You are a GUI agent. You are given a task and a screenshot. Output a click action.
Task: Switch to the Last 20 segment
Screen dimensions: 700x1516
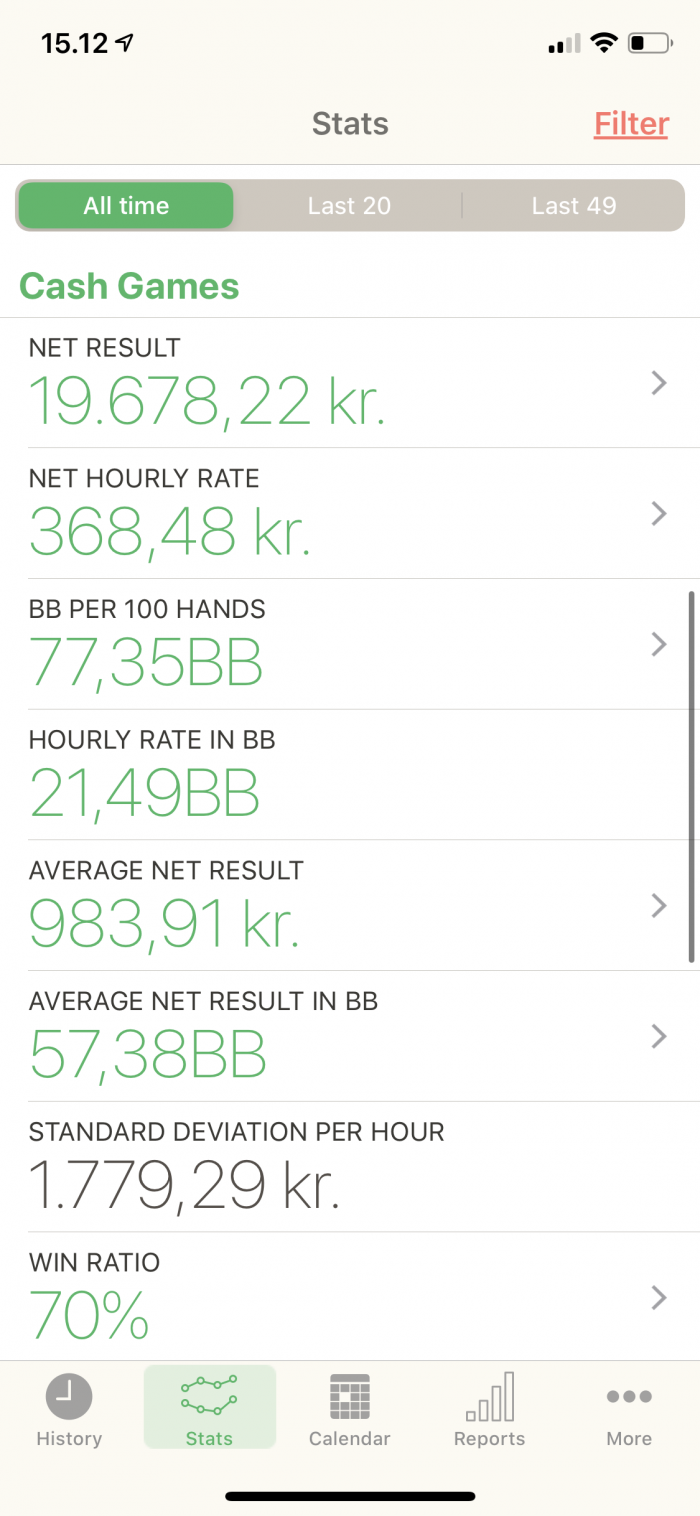point(349,206)
